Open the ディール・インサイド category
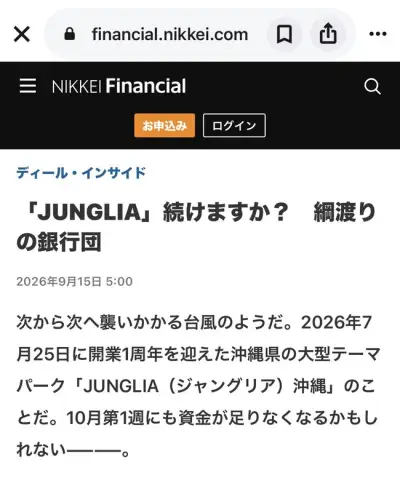Screen dimensions: 400x486 81,173
